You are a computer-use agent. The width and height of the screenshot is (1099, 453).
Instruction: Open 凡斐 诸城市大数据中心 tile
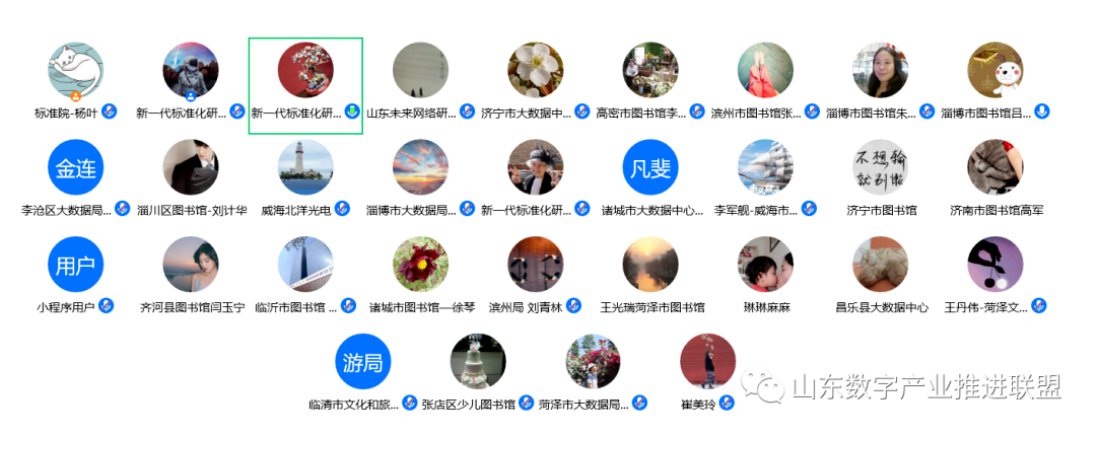coord(650,168)
